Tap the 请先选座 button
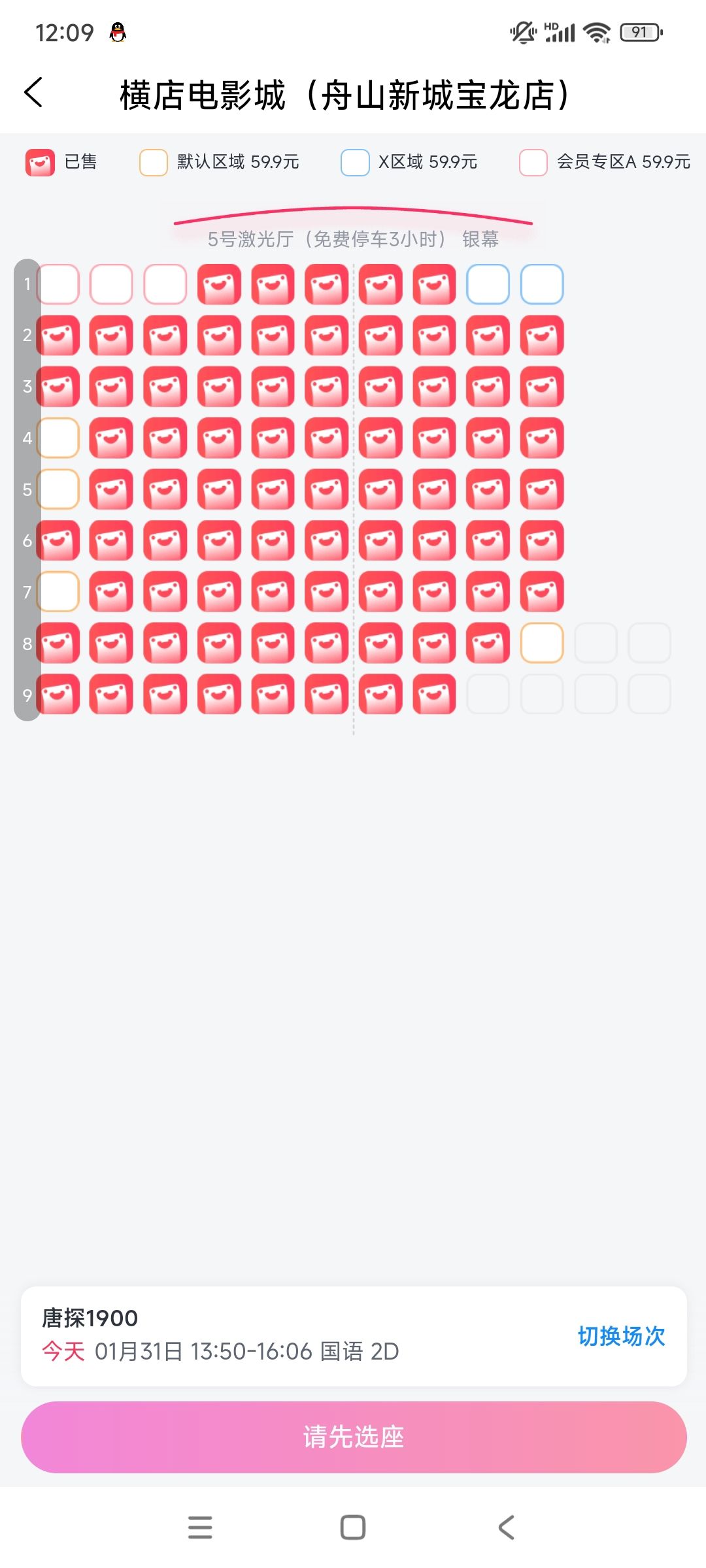Screen dimensions: 706x1568 click(354, 1437)
